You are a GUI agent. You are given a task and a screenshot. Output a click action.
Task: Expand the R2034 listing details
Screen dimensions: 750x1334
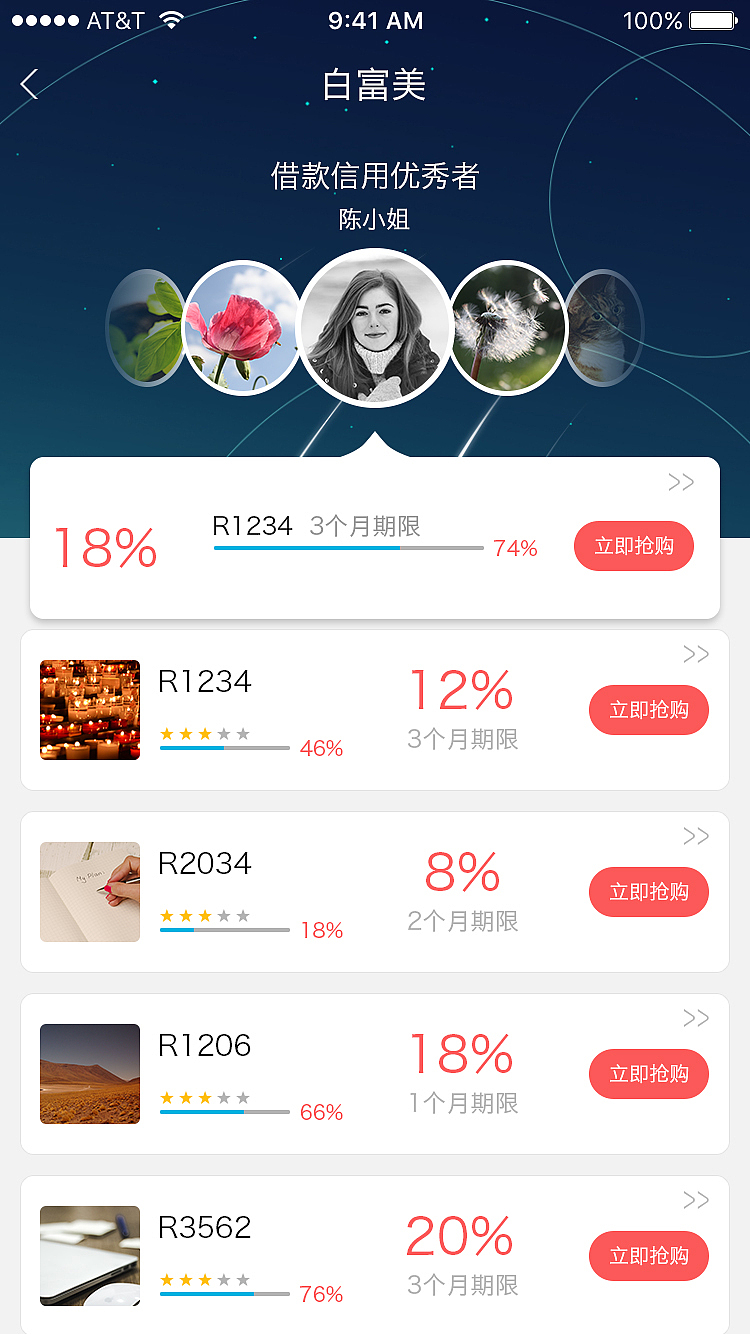click(696, 836)
